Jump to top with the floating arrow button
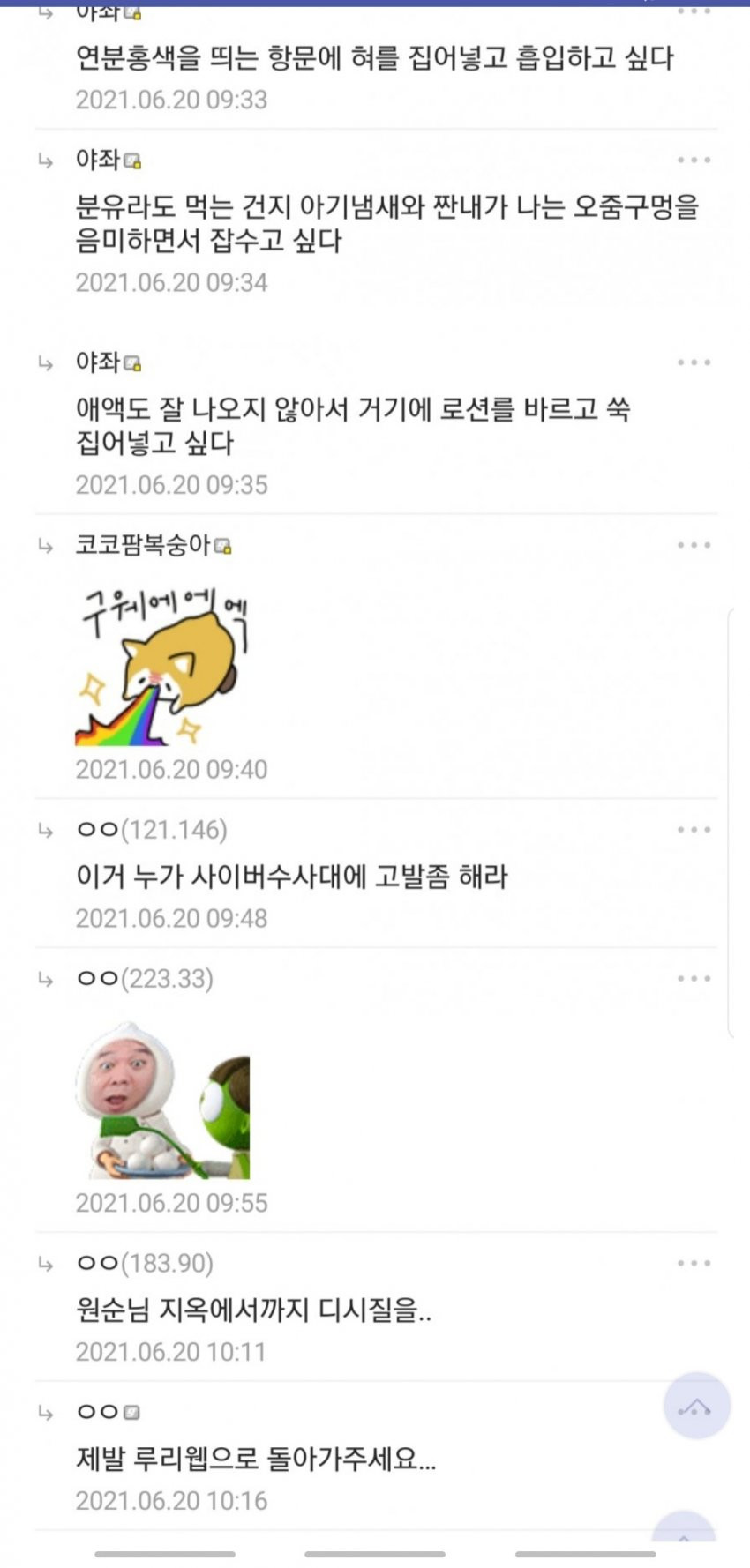750x1568 pixels. pos(696,1406)
